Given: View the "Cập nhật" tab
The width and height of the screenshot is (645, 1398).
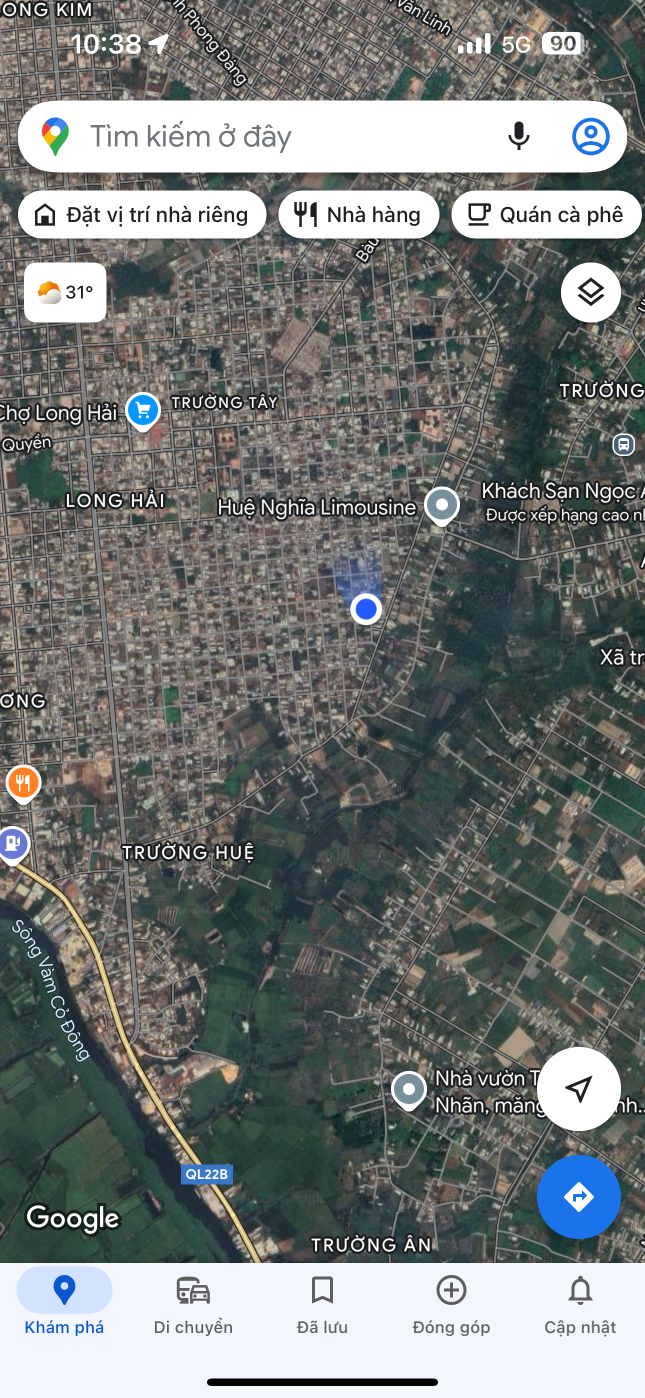Looking at the screenshot, I should (x=580, y=1305).
